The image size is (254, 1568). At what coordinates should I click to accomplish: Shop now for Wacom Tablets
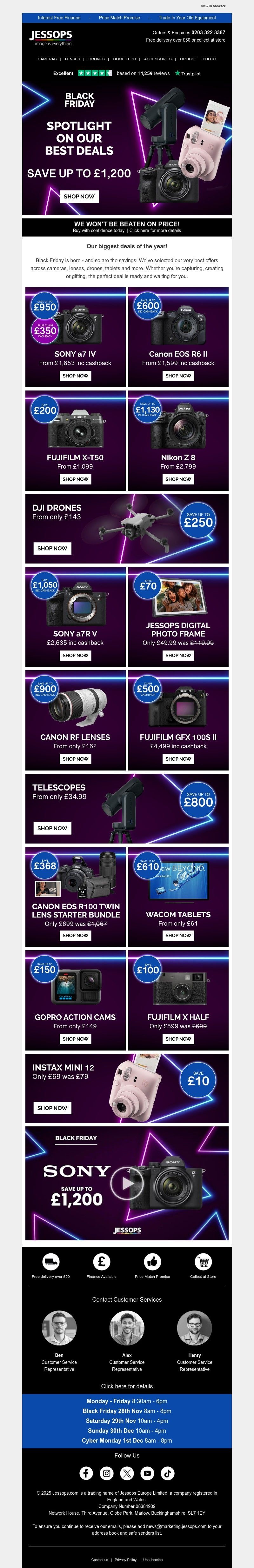tap(178, 936)
